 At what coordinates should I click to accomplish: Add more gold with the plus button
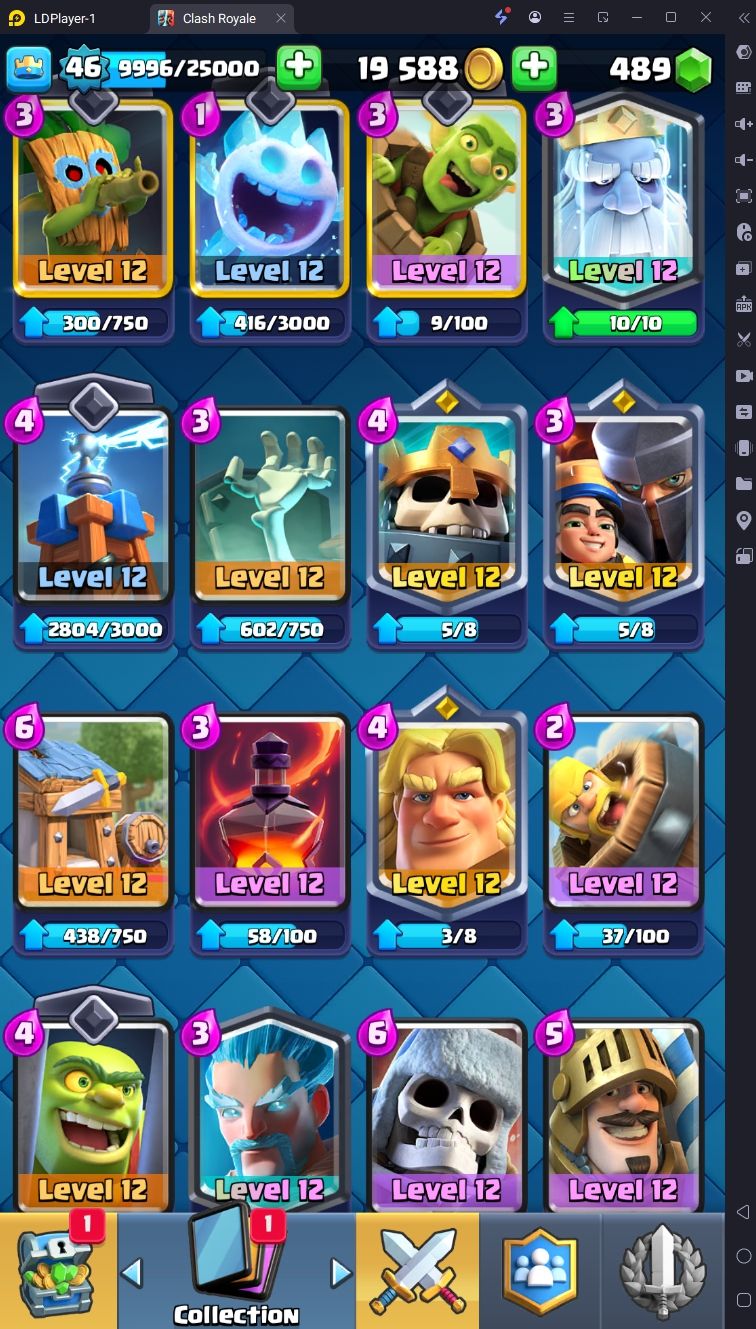pyautogui.click(x=534, y=68)
